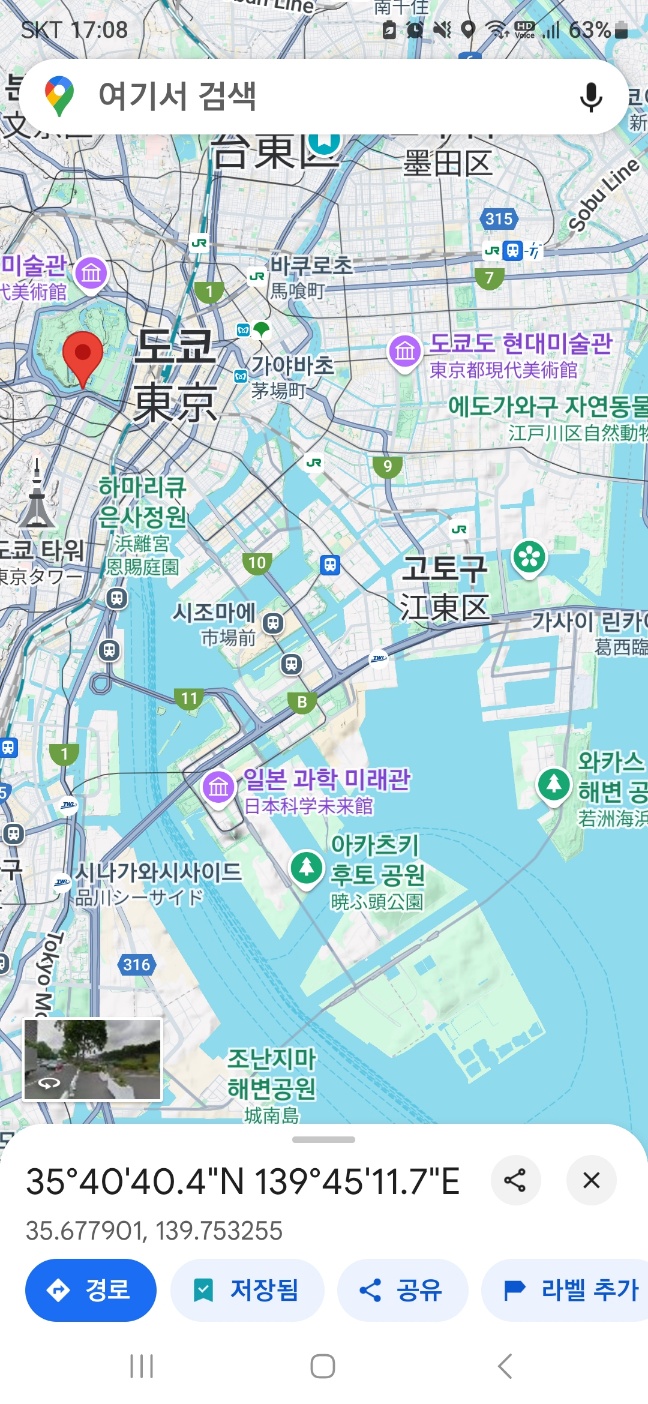Start voice search with the microphone
This screenshot has height=1404, width=648.
coord(591,97)
